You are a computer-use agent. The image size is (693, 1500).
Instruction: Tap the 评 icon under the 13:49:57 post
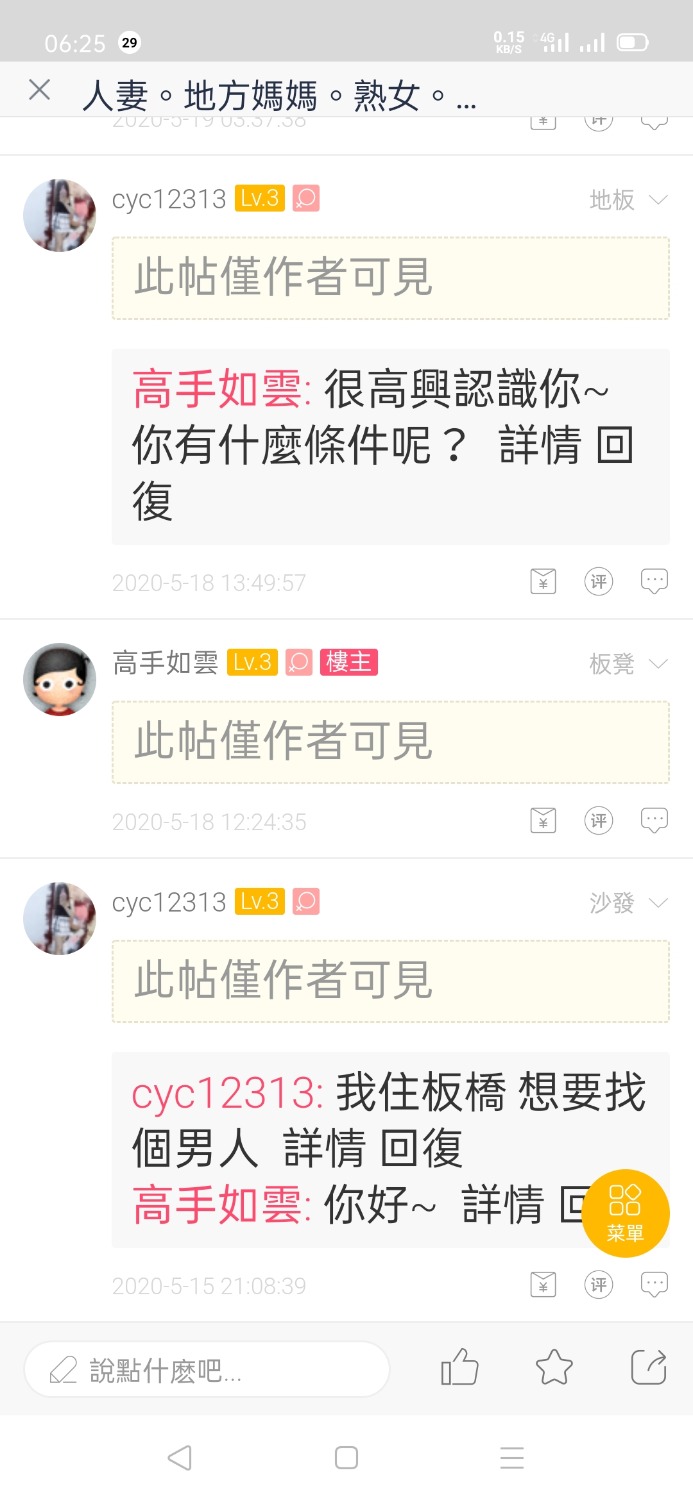[x=598, y=581]
